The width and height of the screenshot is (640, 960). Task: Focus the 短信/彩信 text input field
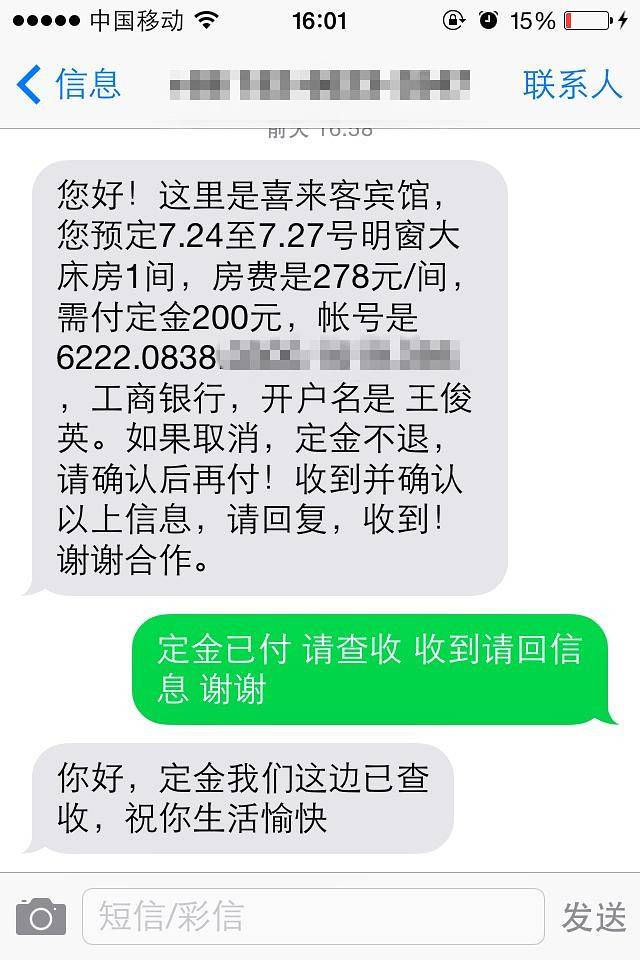coord(312,916)
